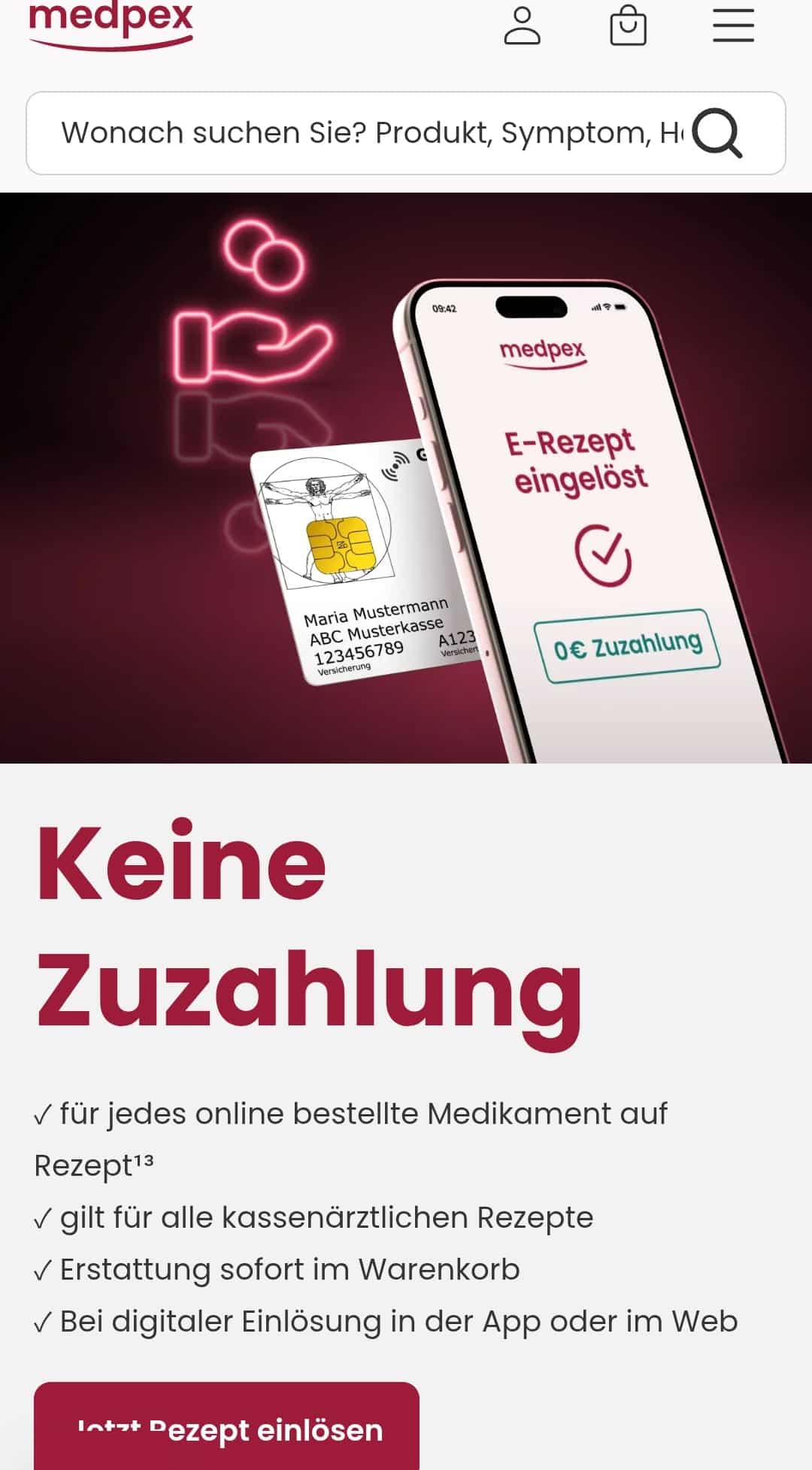Screen dimensions: 812x1470
Task: Open the shopping cart
Action: point(628,26)
